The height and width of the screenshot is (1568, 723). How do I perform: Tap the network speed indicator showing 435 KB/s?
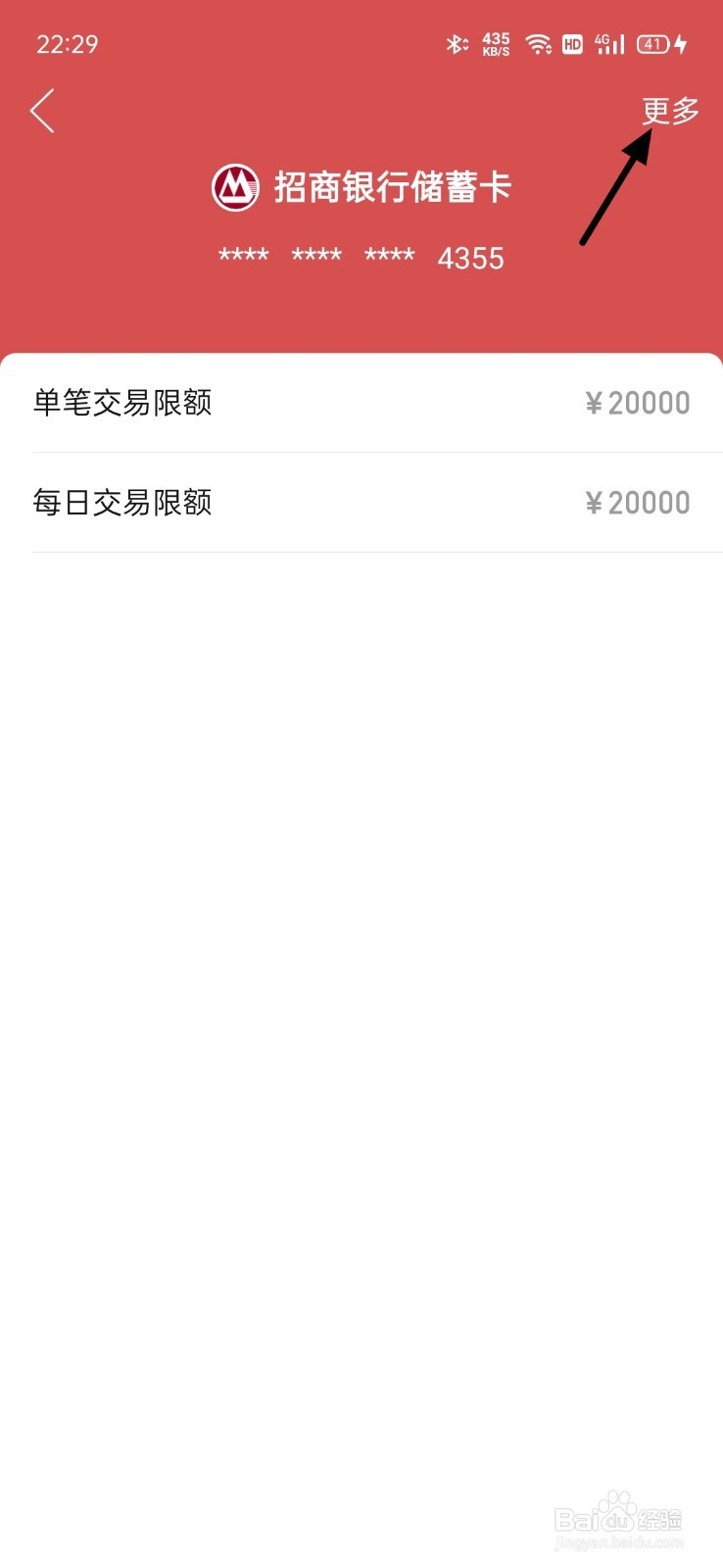point(496,44)
